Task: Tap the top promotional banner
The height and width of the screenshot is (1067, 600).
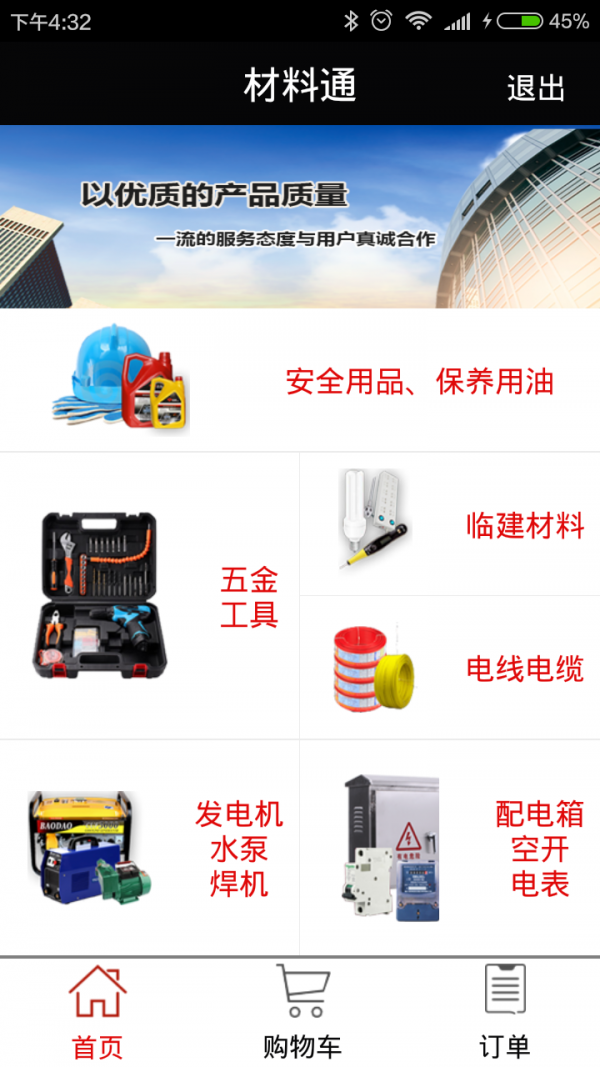Action: pos(300,216)
